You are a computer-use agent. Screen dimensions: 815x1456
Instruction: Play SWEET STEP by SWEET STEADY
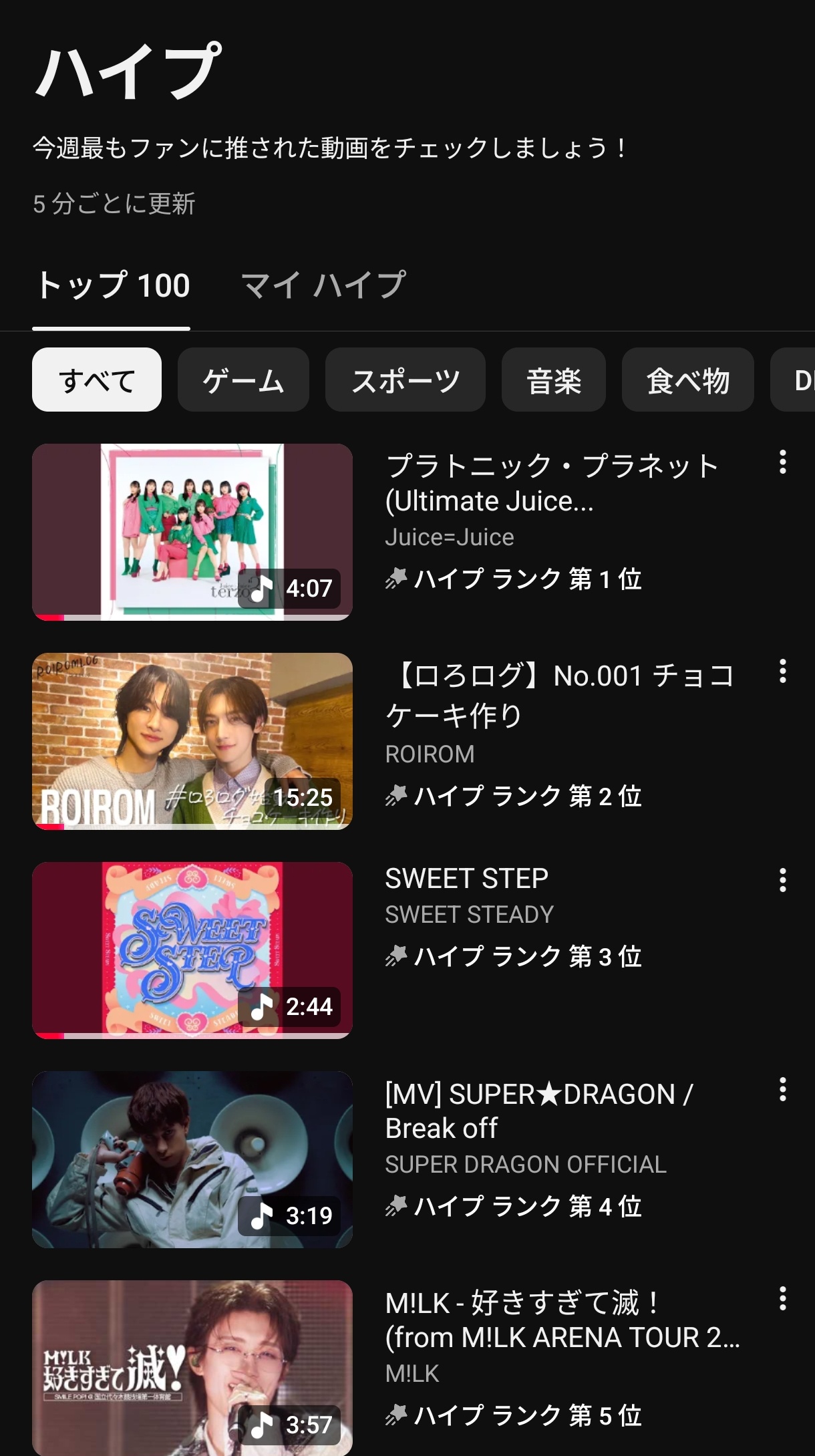click(192, 950)
